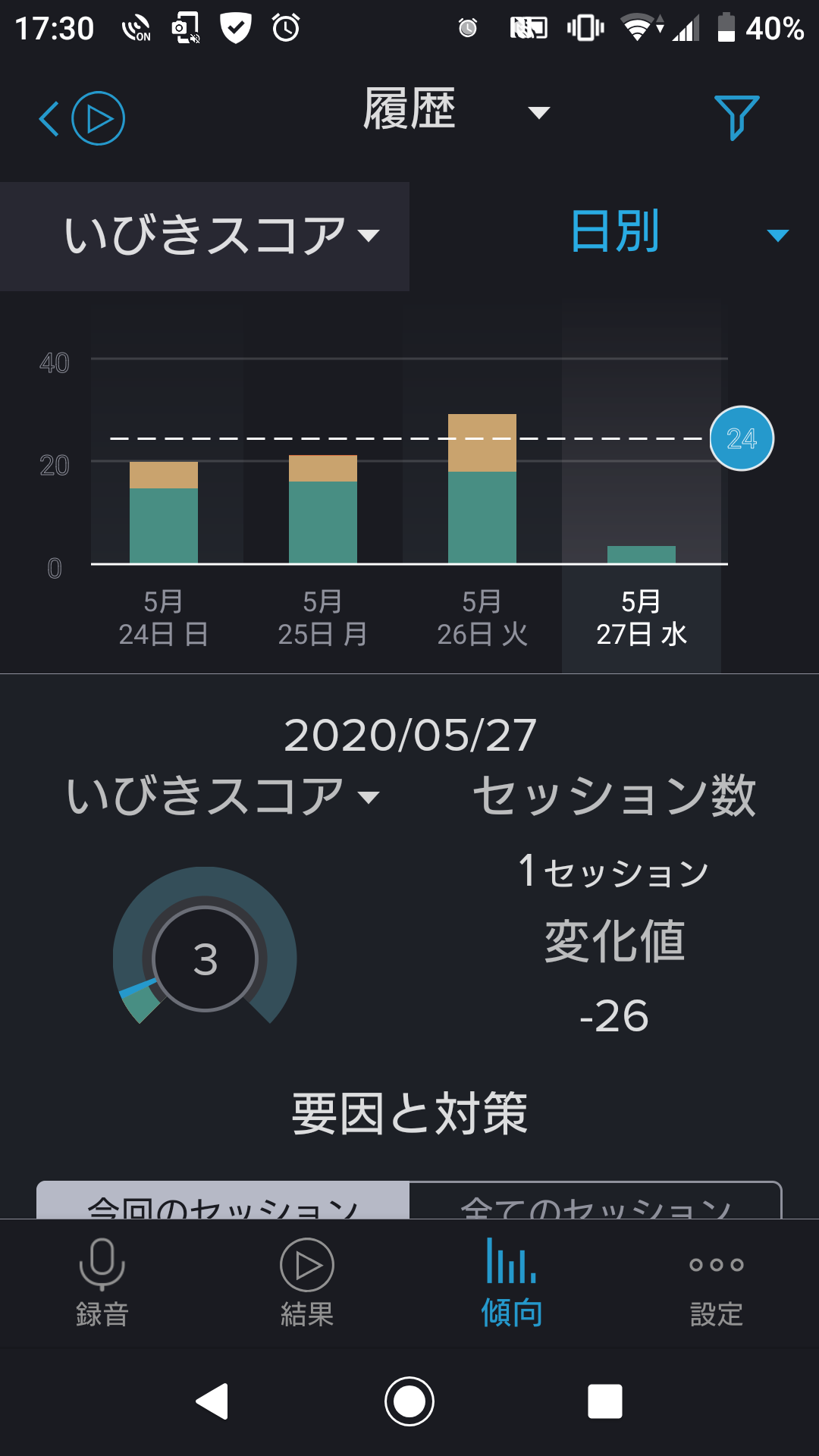The image size is (819, 1456).
Task: Select the 5月25日 月 bar
Action: click(x=323, y=510)
